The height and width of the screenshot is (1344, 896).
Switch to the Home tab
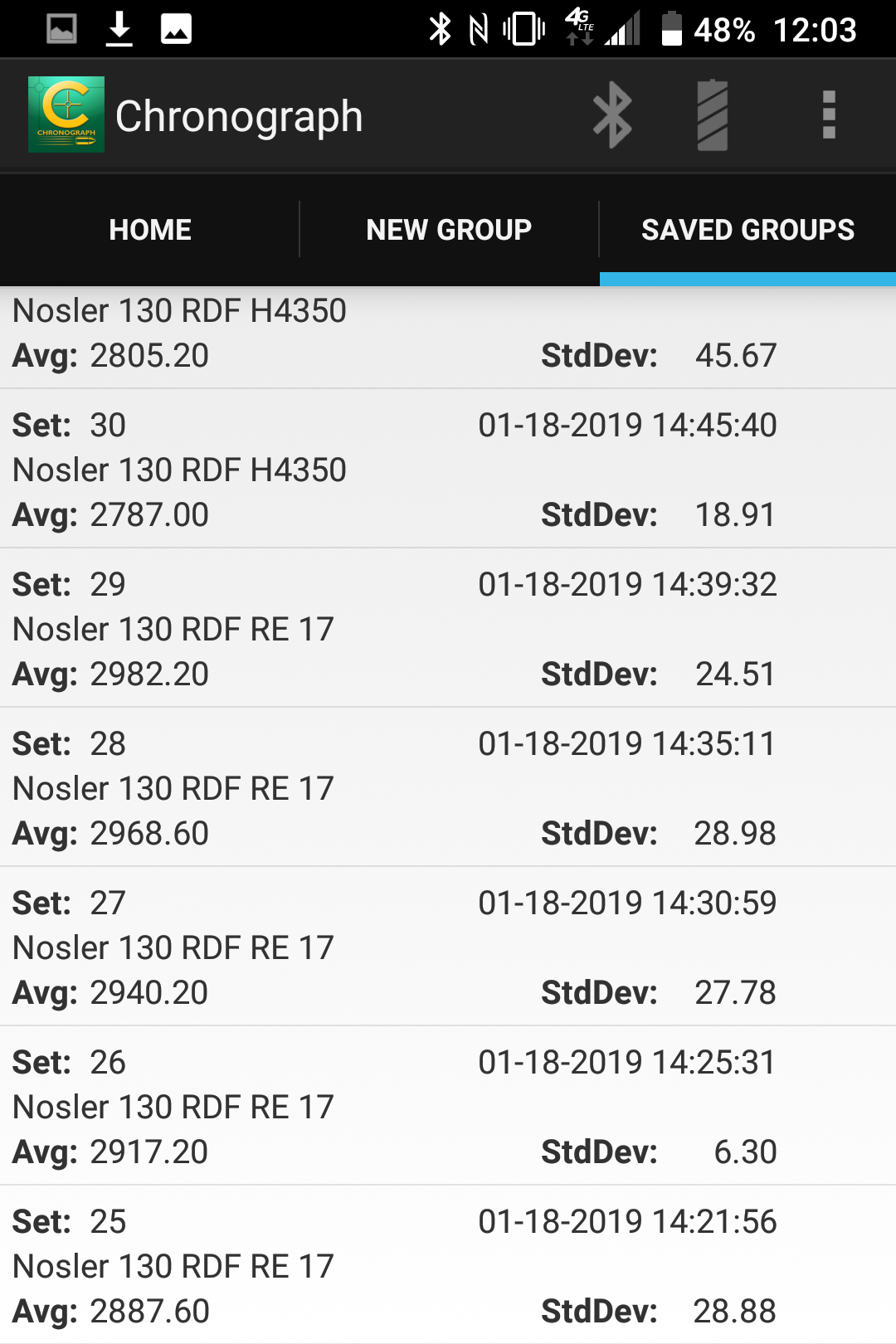tap(150, 230)
